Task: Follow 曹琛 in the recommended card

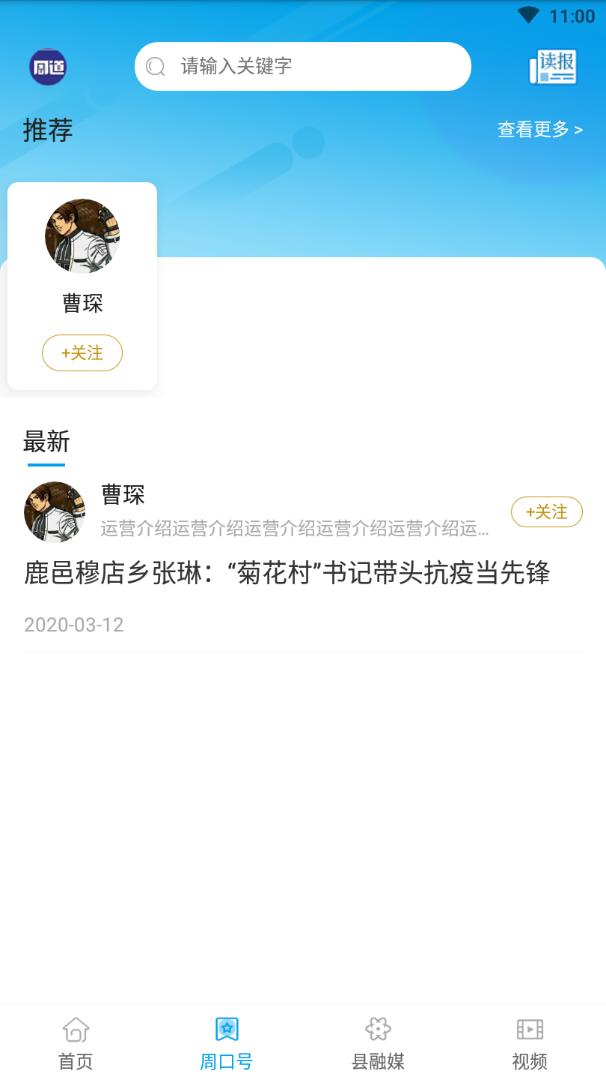Action: pos(82,353)
